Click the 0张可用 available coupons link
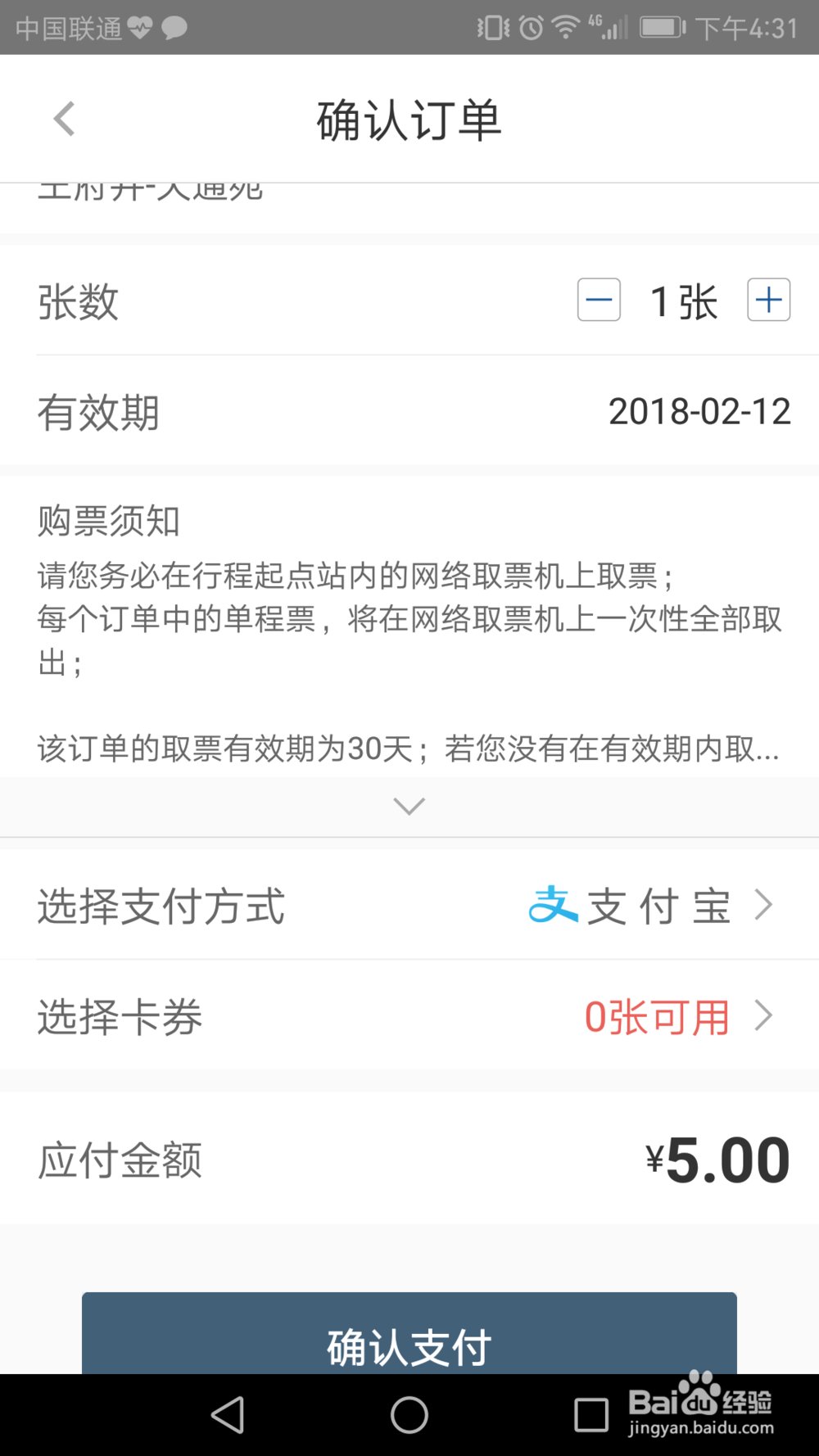819x1456 pixels. tap(656, 1017)
